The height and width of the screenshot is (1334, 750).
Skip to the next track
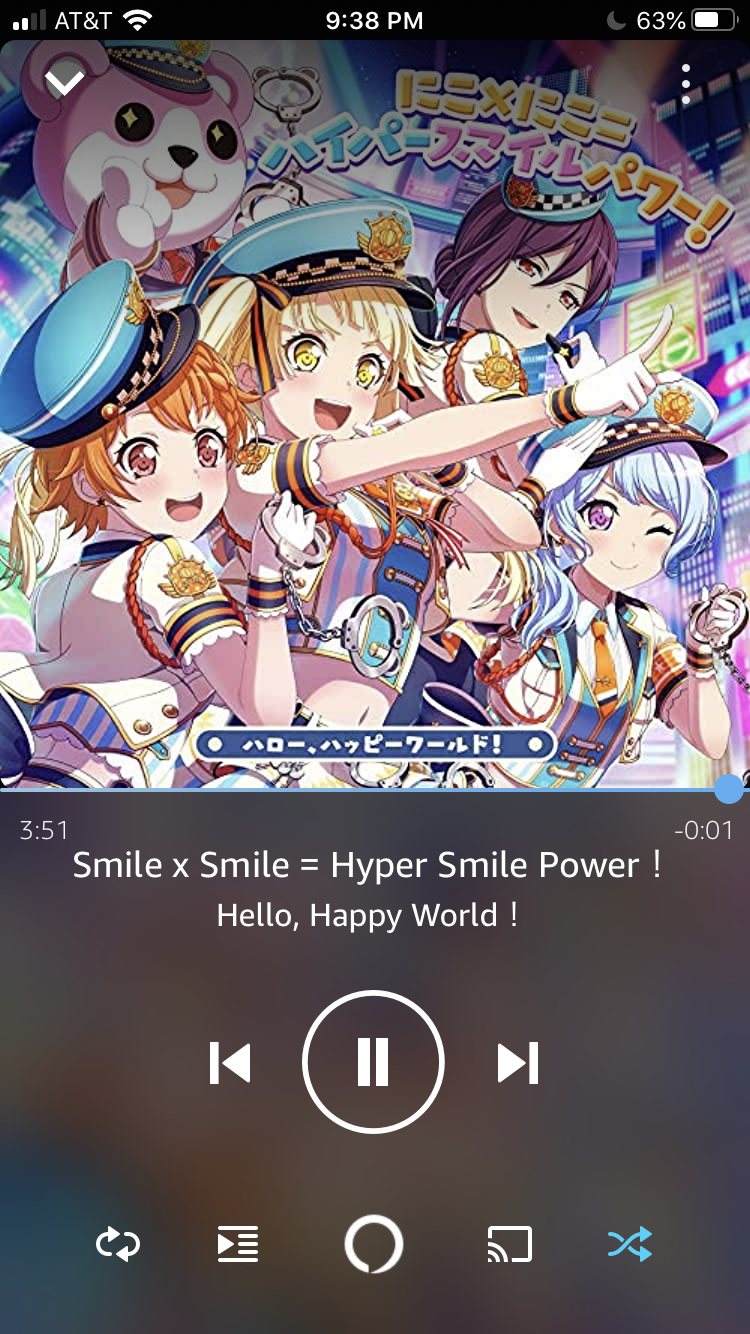tap(518, 1062)
